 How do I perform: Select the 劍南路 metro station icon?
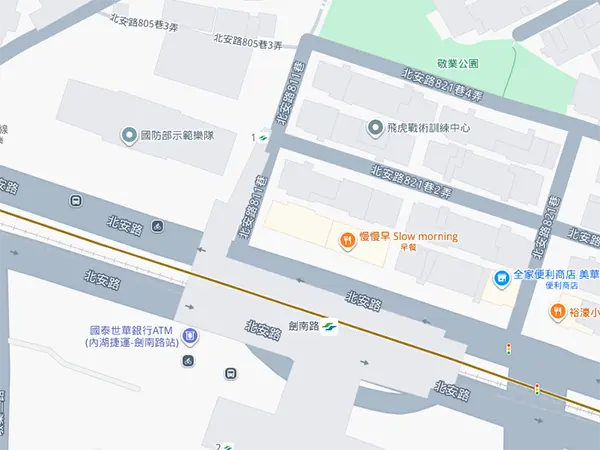coord(330,326)
